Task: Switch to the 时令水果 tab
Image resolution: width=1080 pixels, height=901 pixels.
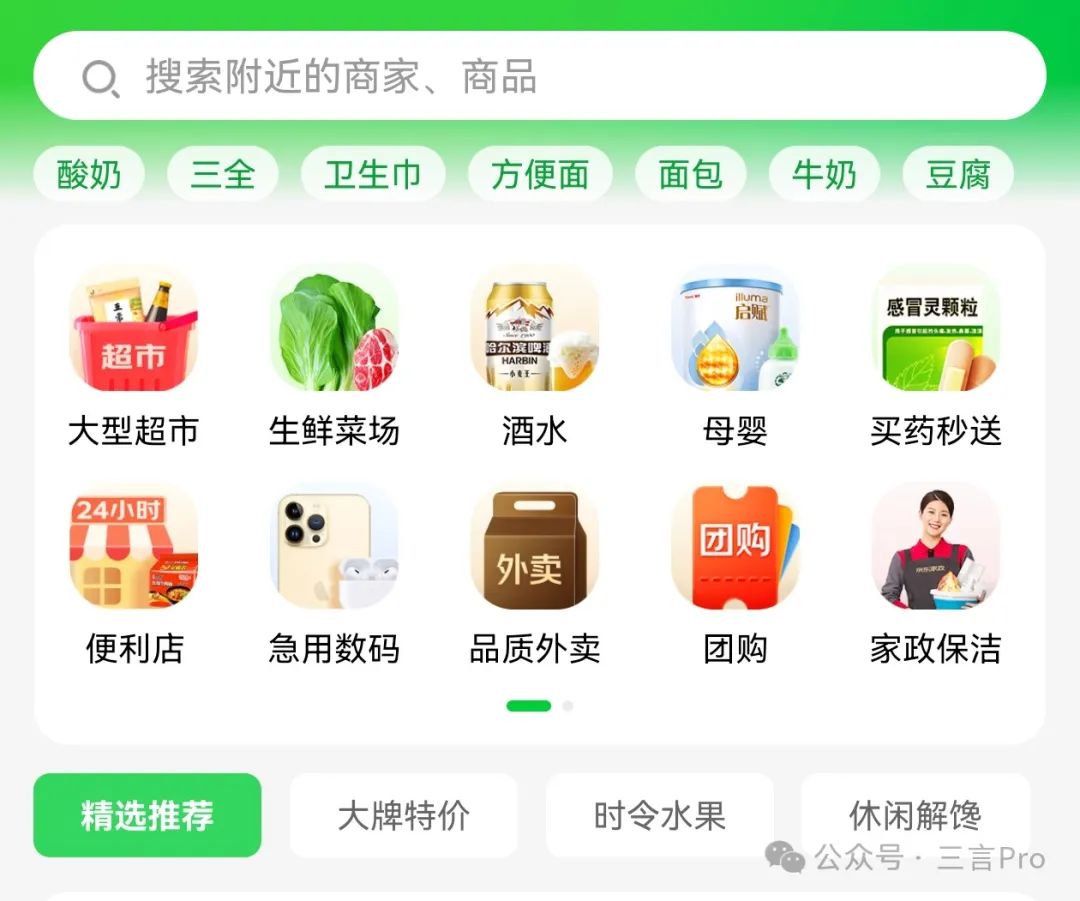Action: coord(659,815)
